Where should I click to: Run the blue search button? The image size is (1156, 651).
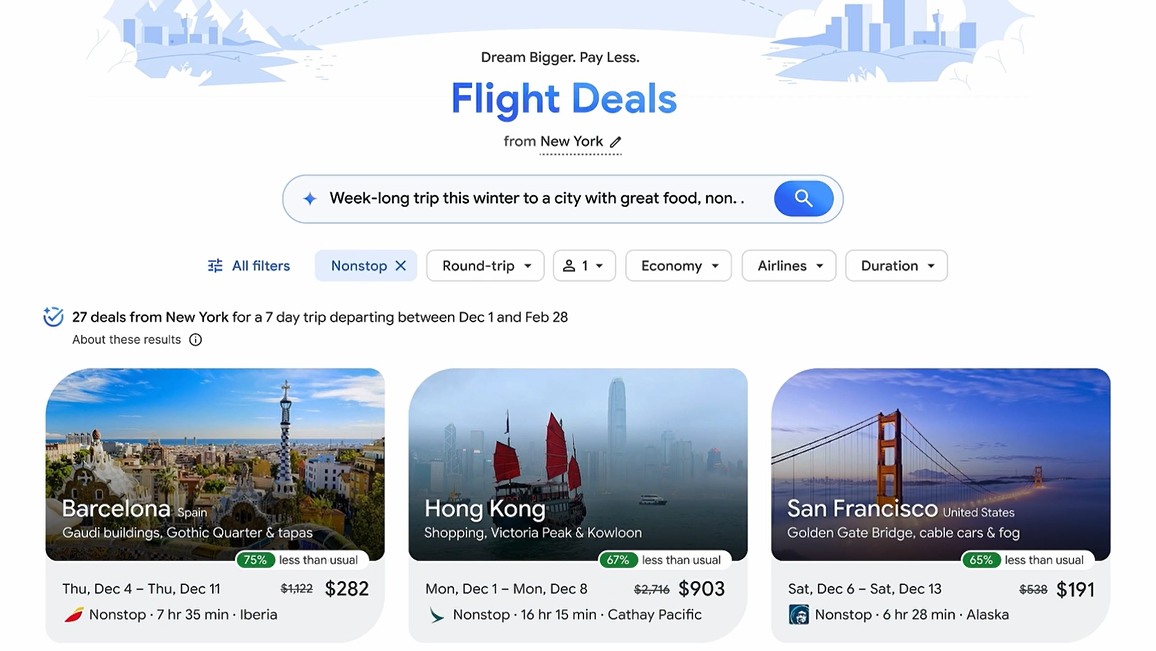click(x=803, y=199)
